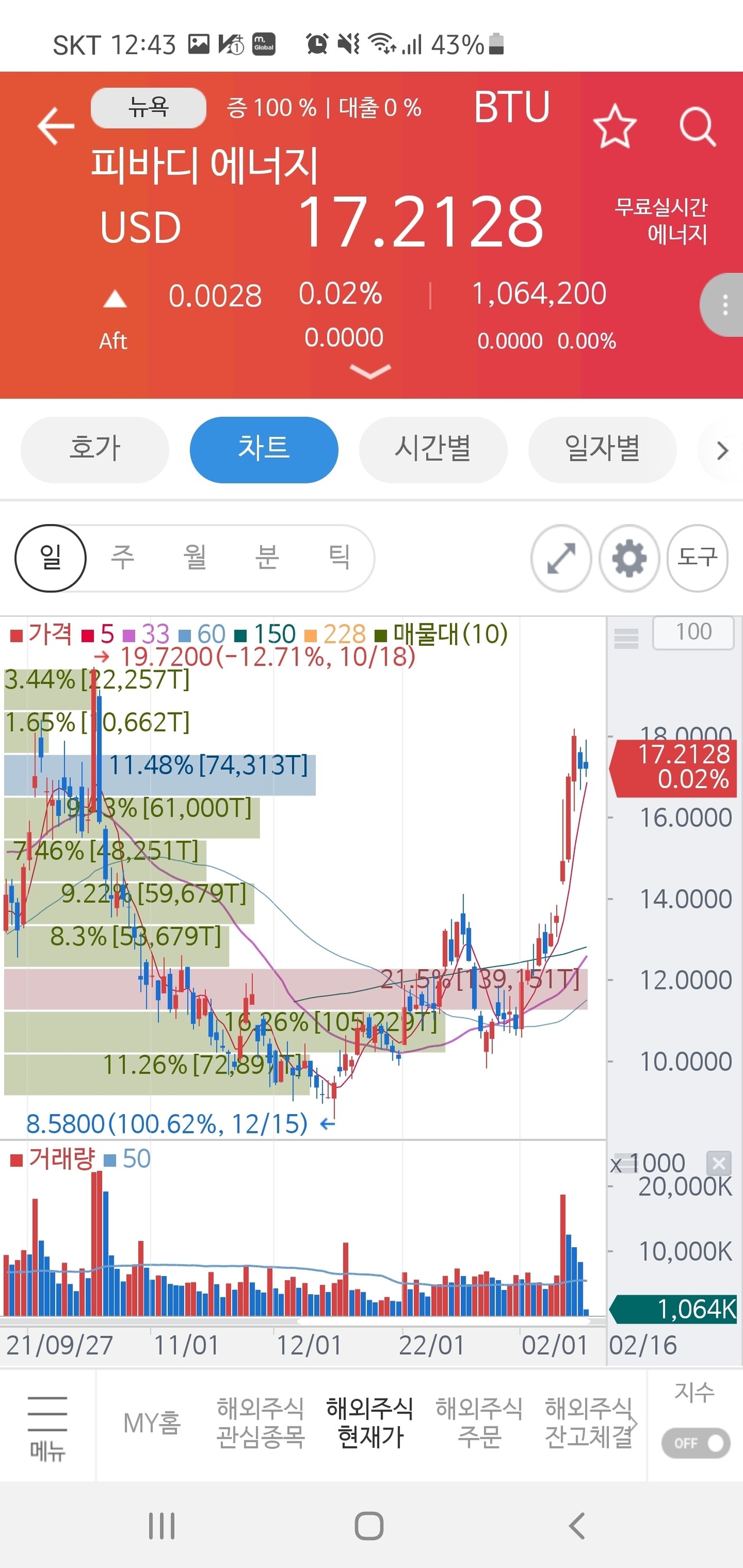Select the 틱 tick chart period
Viewport: 743px width, 1568px height.
(338, 558)
